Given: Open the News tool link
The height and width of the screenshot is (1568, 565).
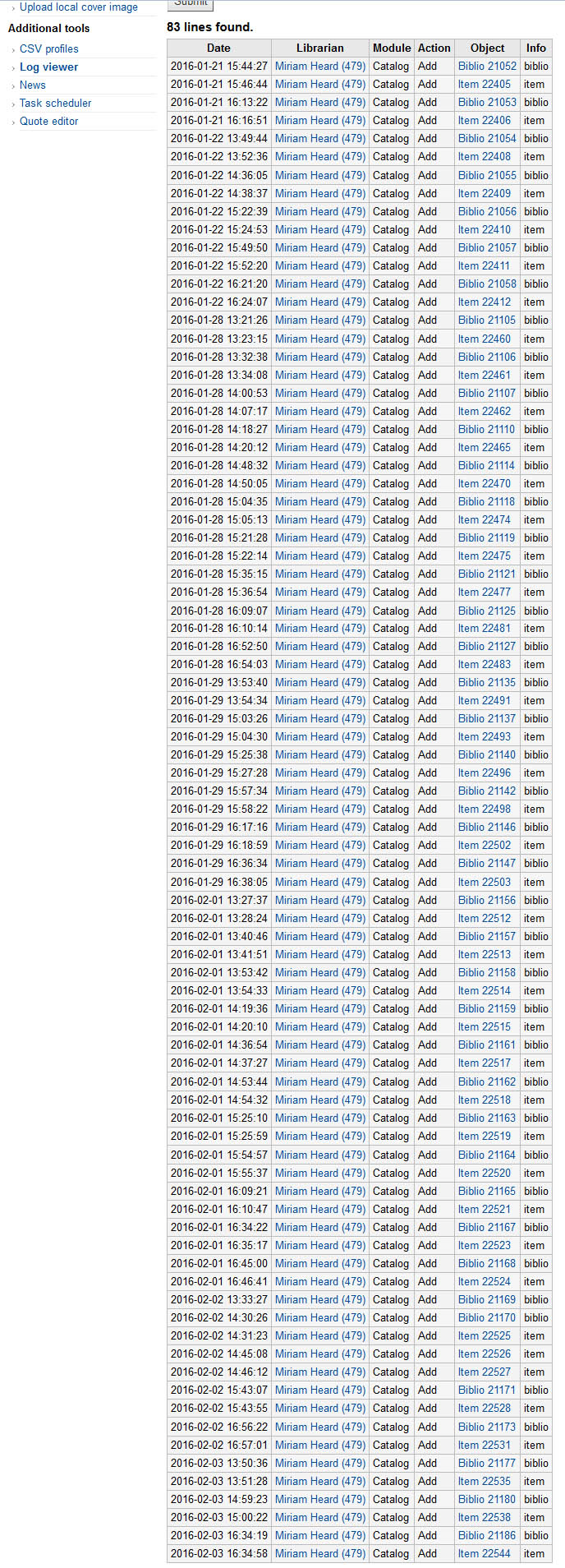Looking at the screenshot, I should (33, 85).
